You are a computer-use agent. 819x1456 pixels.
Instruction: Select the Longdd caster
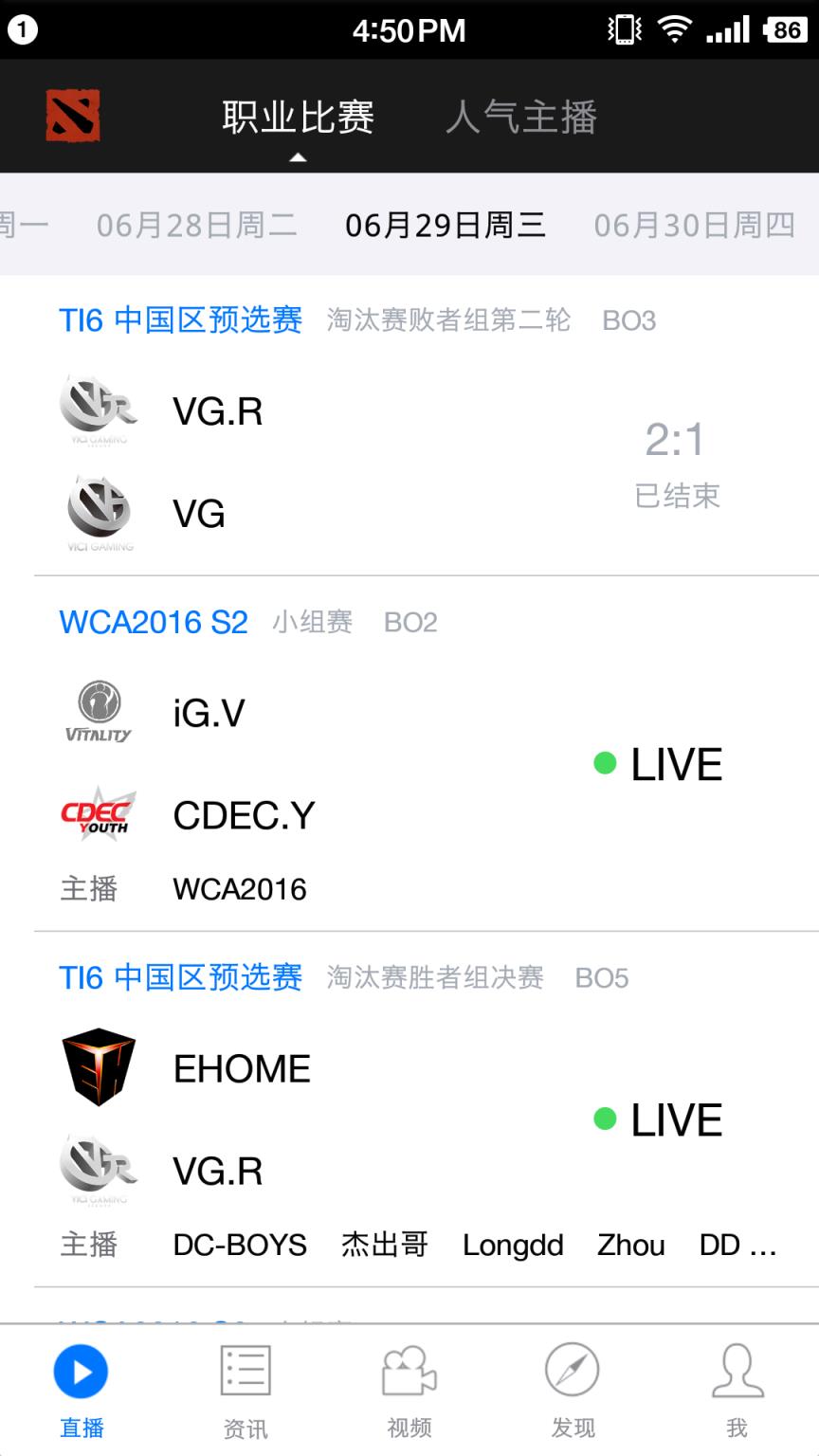513,1246
